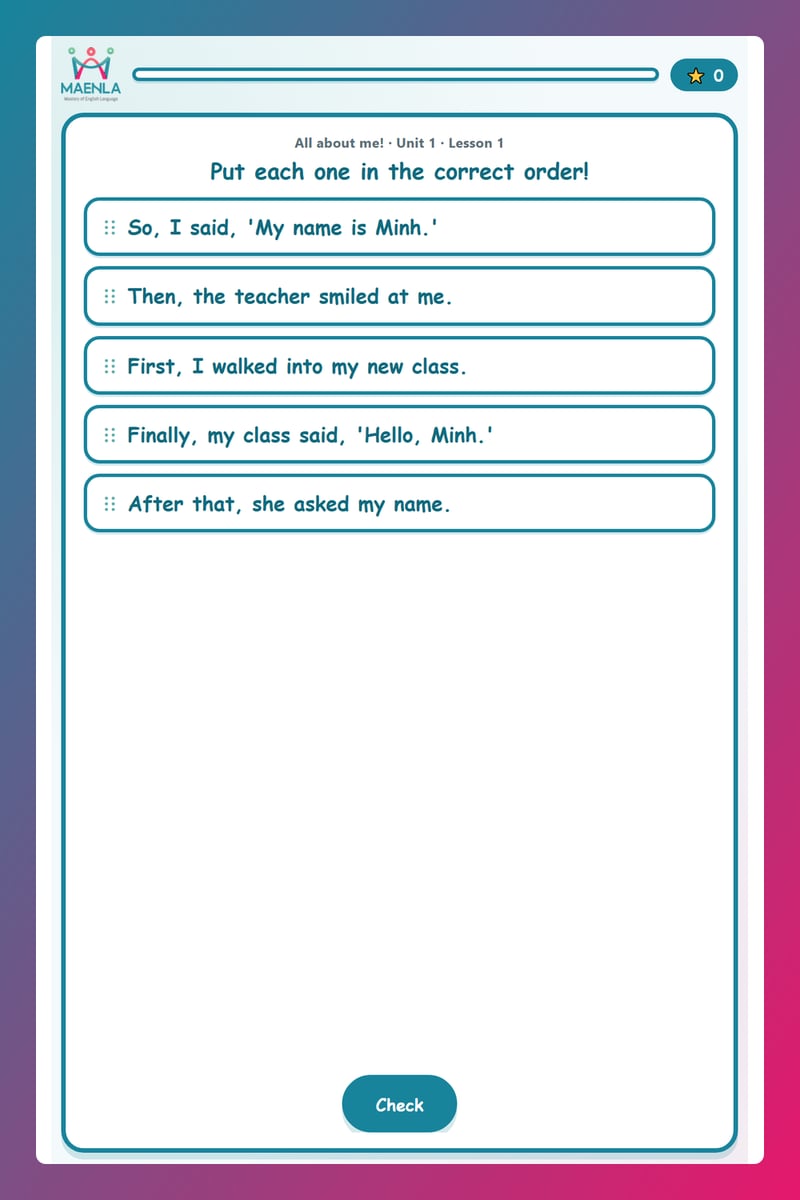
Task: Select the 'Finally, my class said' card
Action: tap(399, 435)
